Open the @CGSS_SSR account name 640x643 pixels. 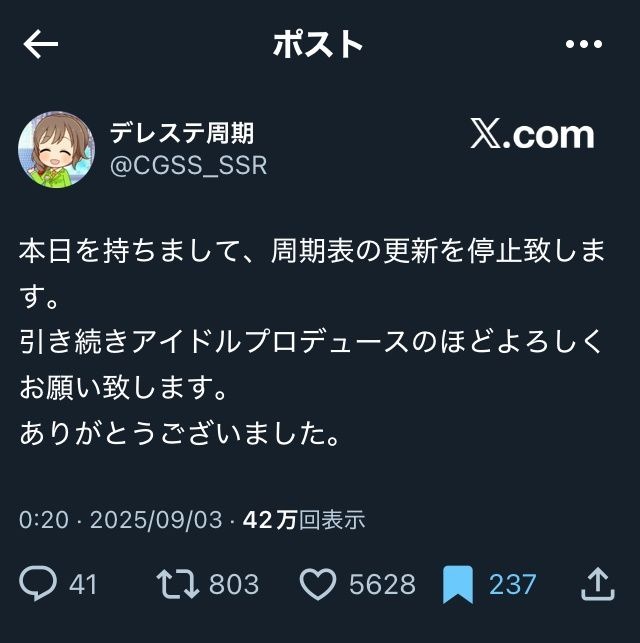188,165
